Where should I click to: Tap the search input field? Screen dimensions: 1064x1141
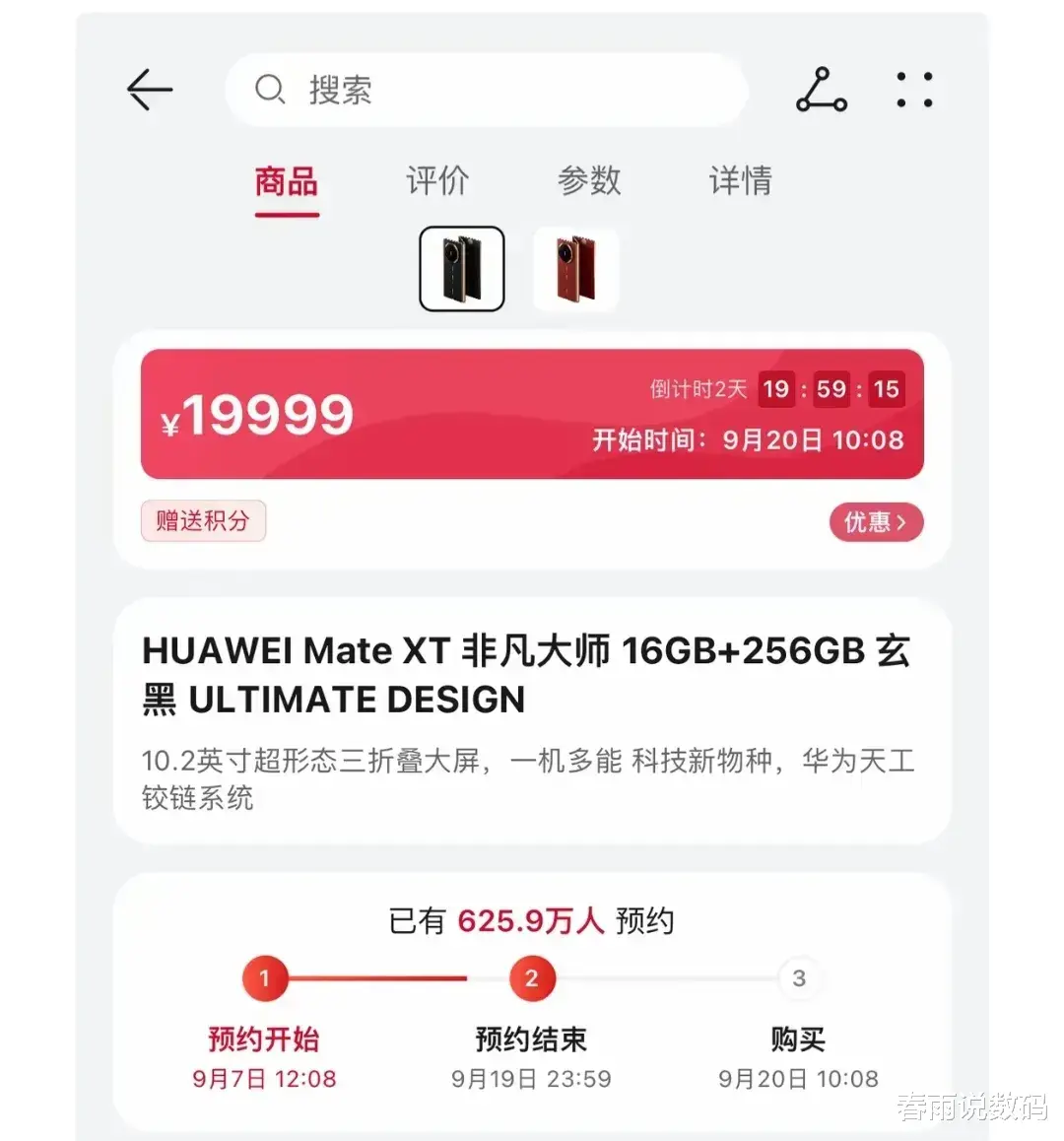pyautogui.click(x=487, y=90)
